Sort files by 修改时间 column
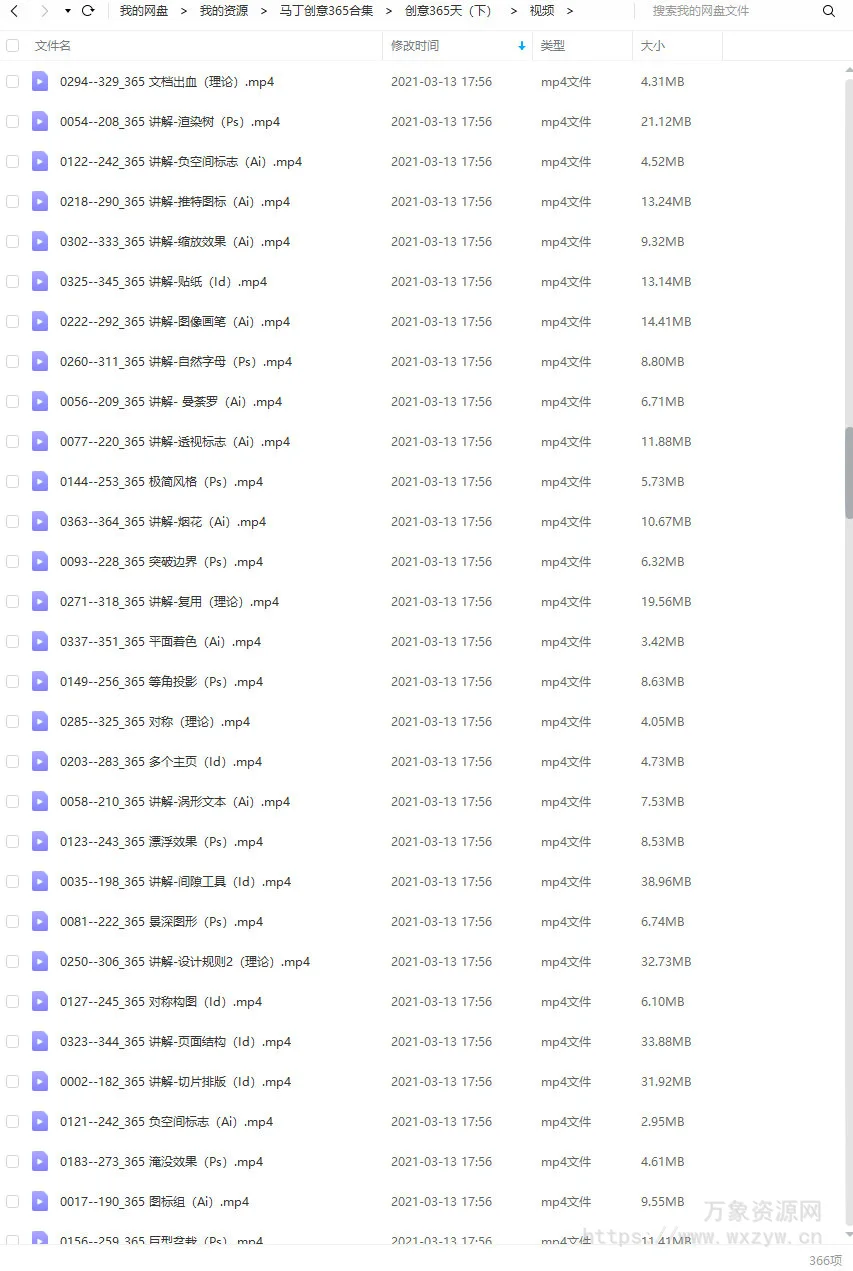 [415, 46]
